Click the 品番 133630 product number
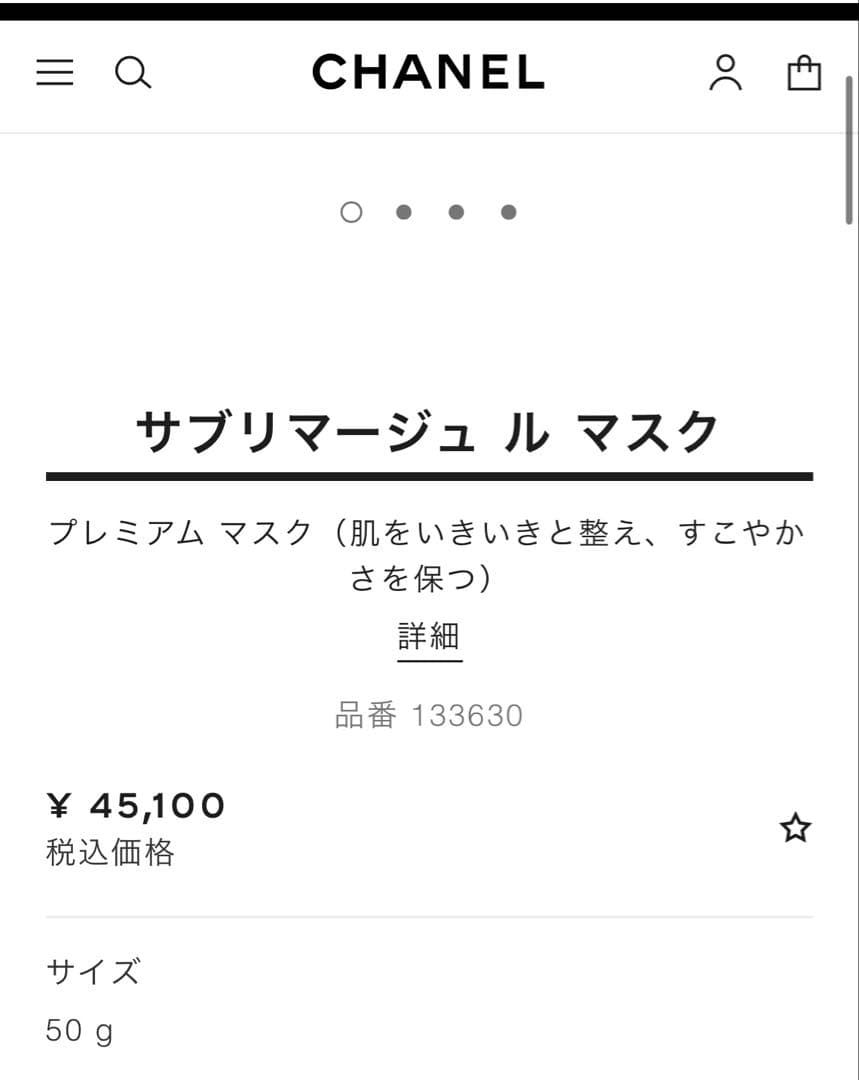 tap(429, 715)
